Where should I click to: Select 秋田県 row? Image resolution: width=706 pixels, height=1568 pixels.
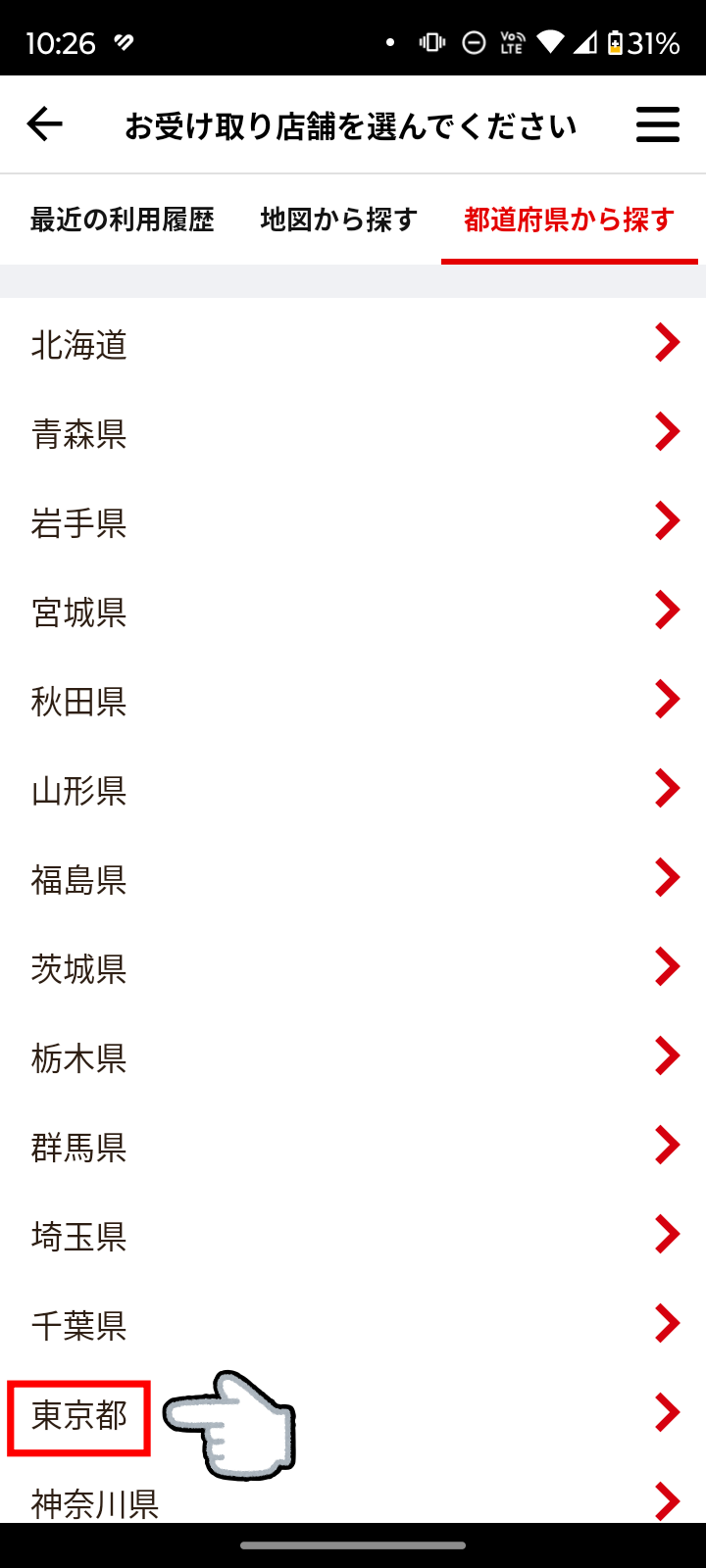click(353, 701)
